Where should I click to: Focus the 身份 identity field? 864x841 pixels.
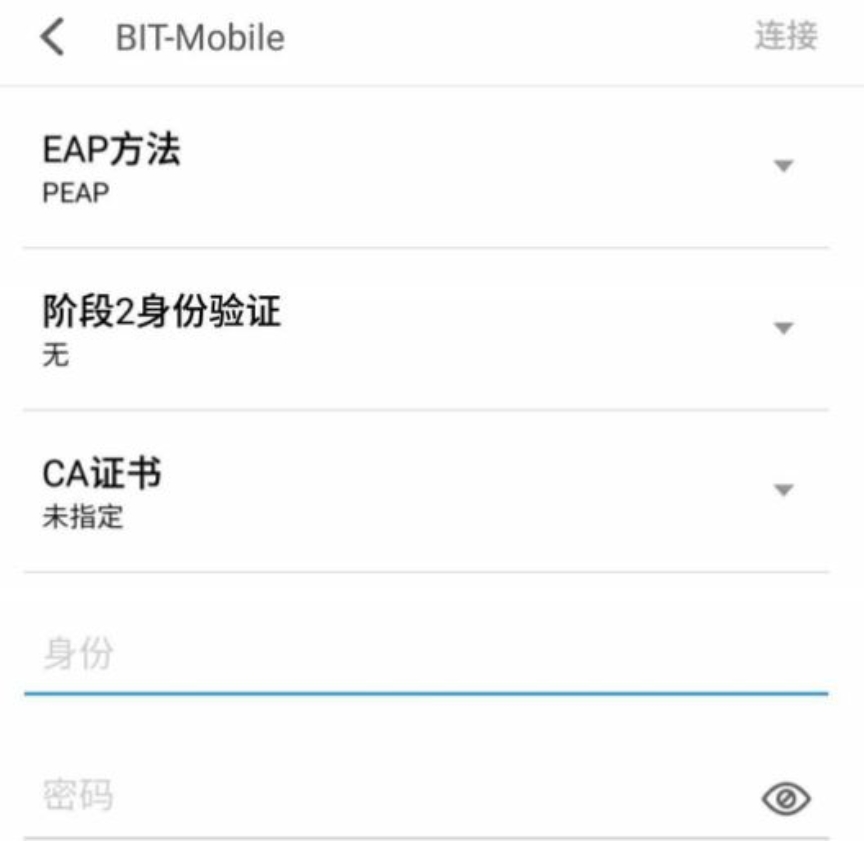pyautogui.click(x=400, y=656)
